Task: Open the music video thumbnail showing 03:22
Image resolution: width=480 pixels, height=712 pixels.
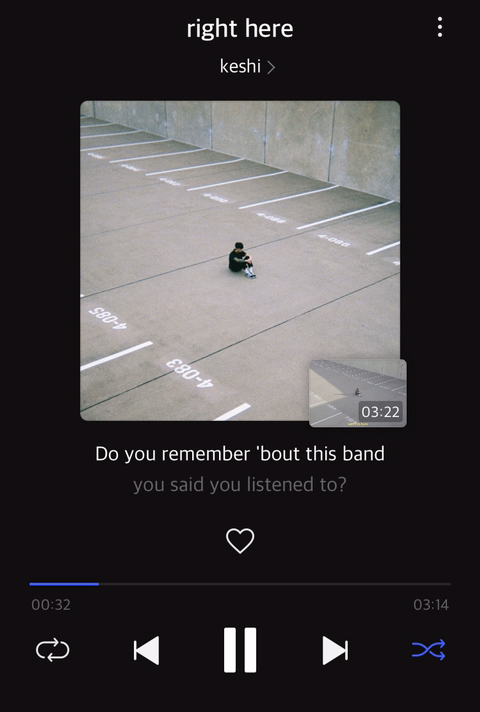Action: [358, 393]
